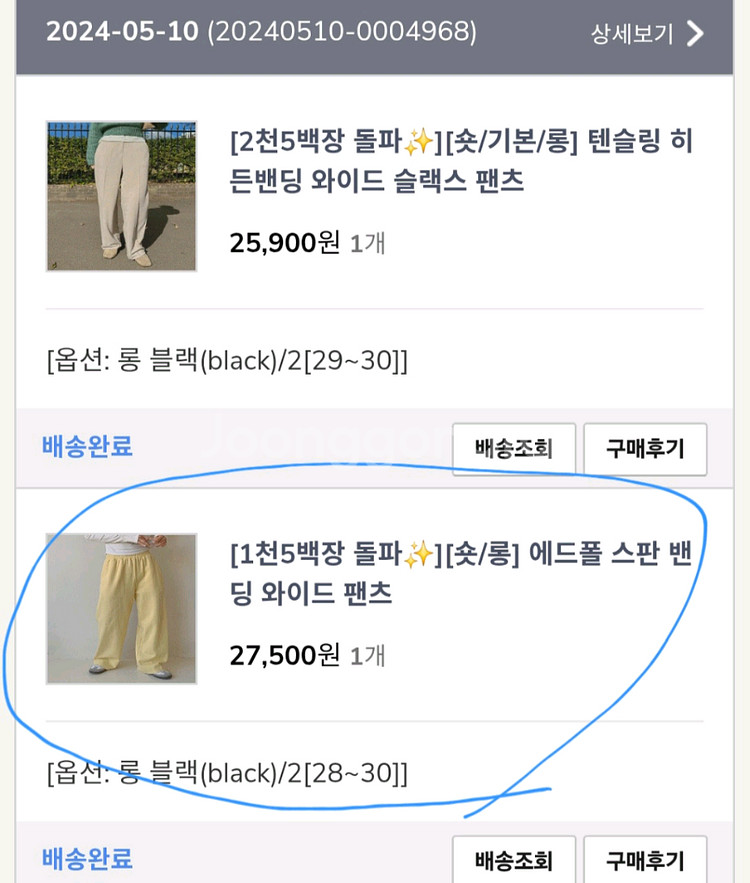Tap 구매후기 for the 에드폴 스판 팬츠
This screenshot has height=883, width=750.
pos(645,861)
